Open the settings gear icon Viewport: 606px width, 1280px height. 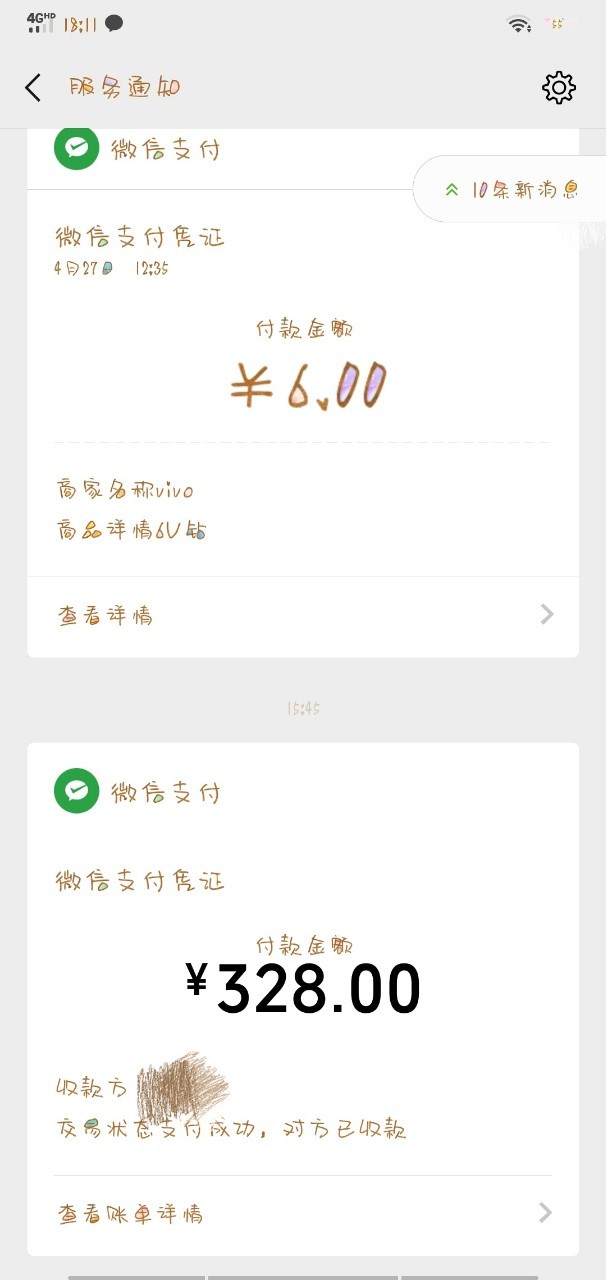(558, 88)
